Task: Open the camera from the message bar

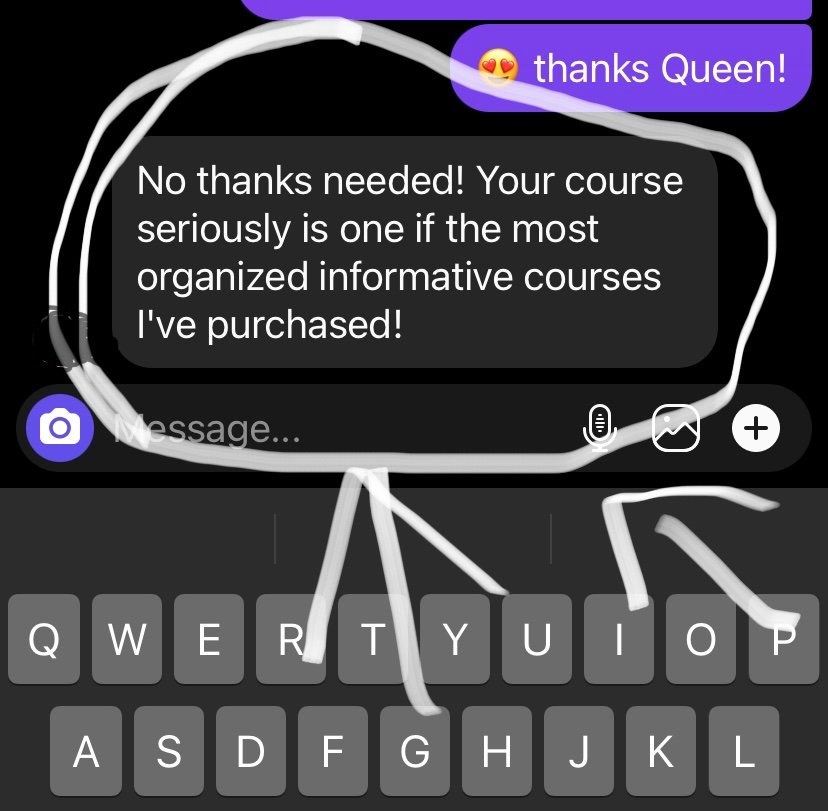Action: [x=59, y=429]
